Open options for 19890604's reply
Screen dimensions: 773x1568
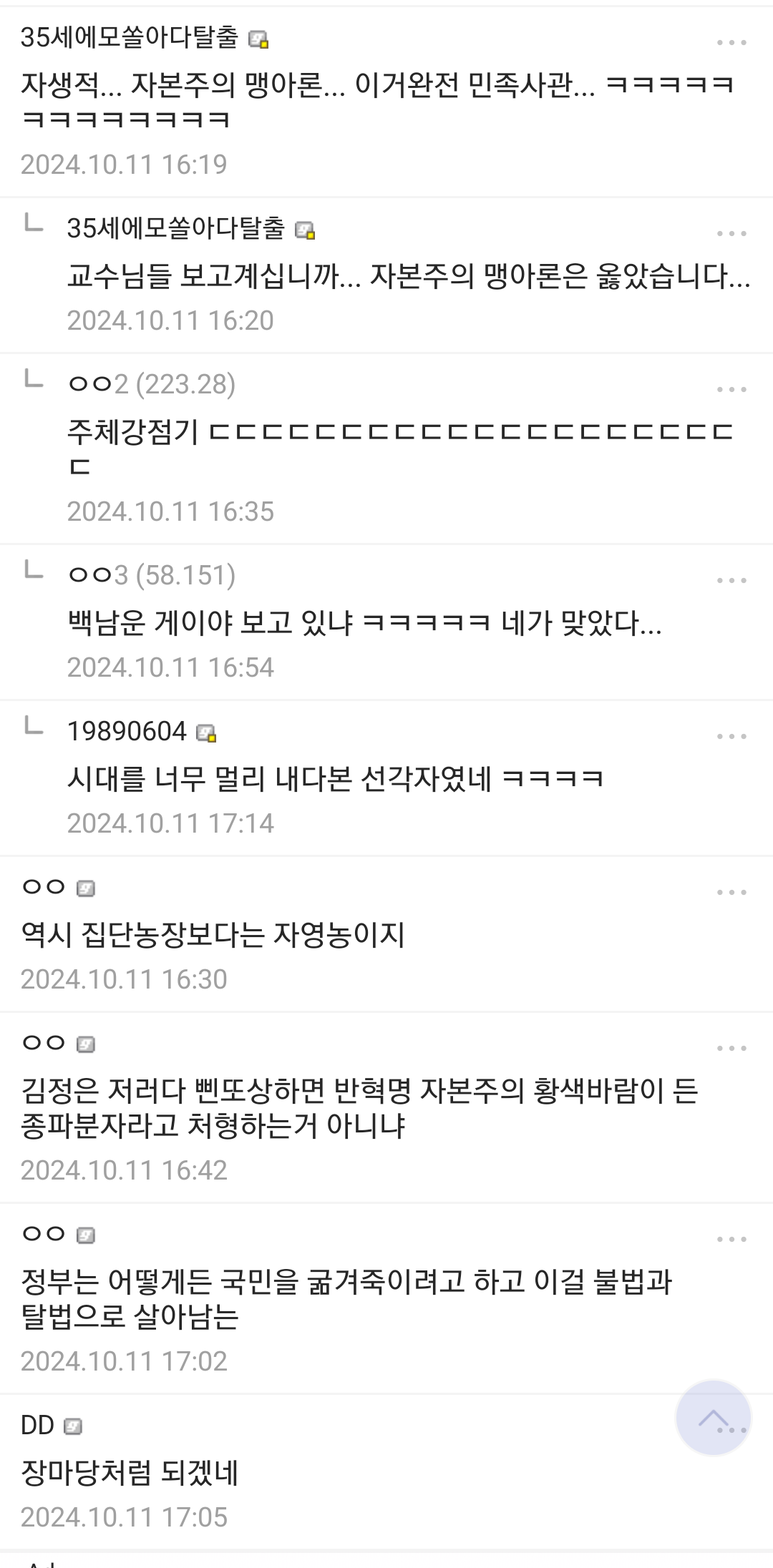click(x=731, y=737)
